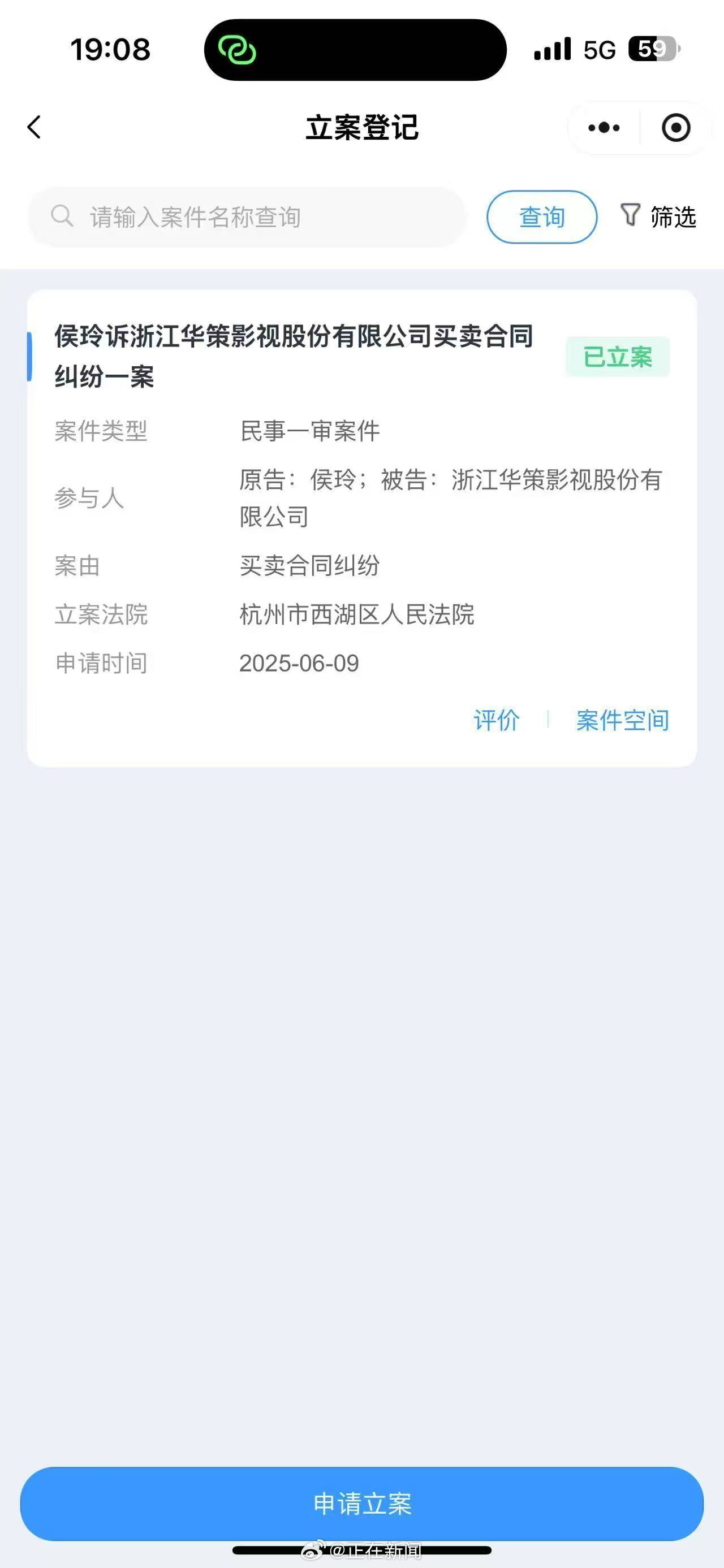Close the mini program with the circle icon
The height and width of the screenshot is (1568, 724).
coord(676,128)
